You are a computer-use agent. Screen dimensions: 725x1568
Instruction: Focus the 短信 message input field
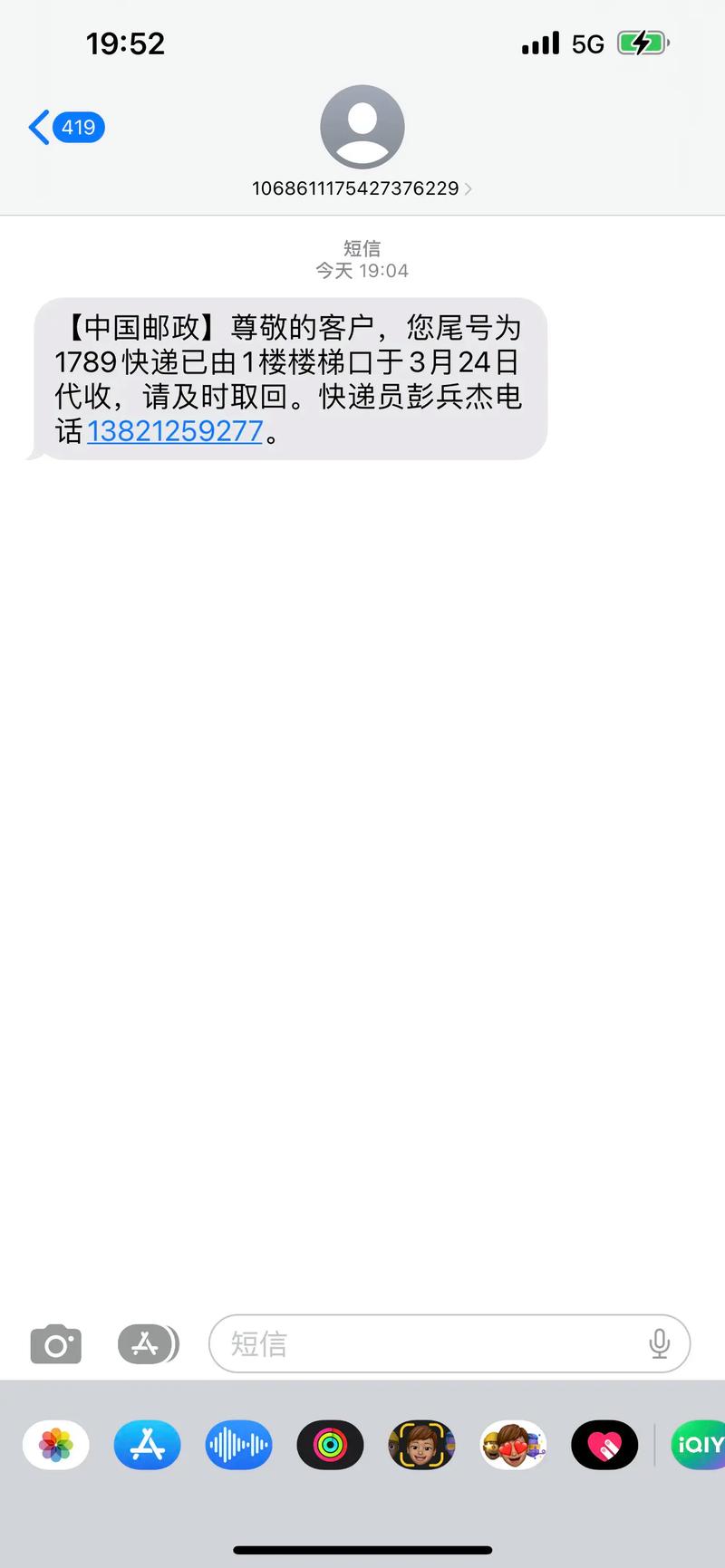pos(426,1344)
